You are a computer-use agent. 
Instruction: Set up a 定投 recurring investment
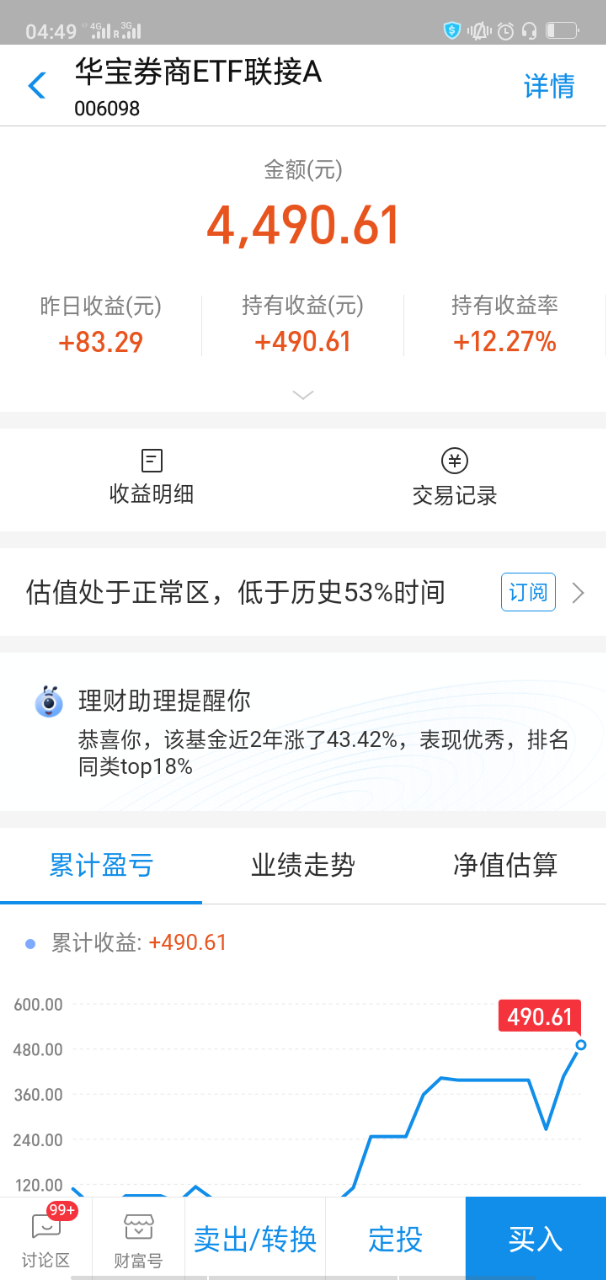coord(395,1239)
